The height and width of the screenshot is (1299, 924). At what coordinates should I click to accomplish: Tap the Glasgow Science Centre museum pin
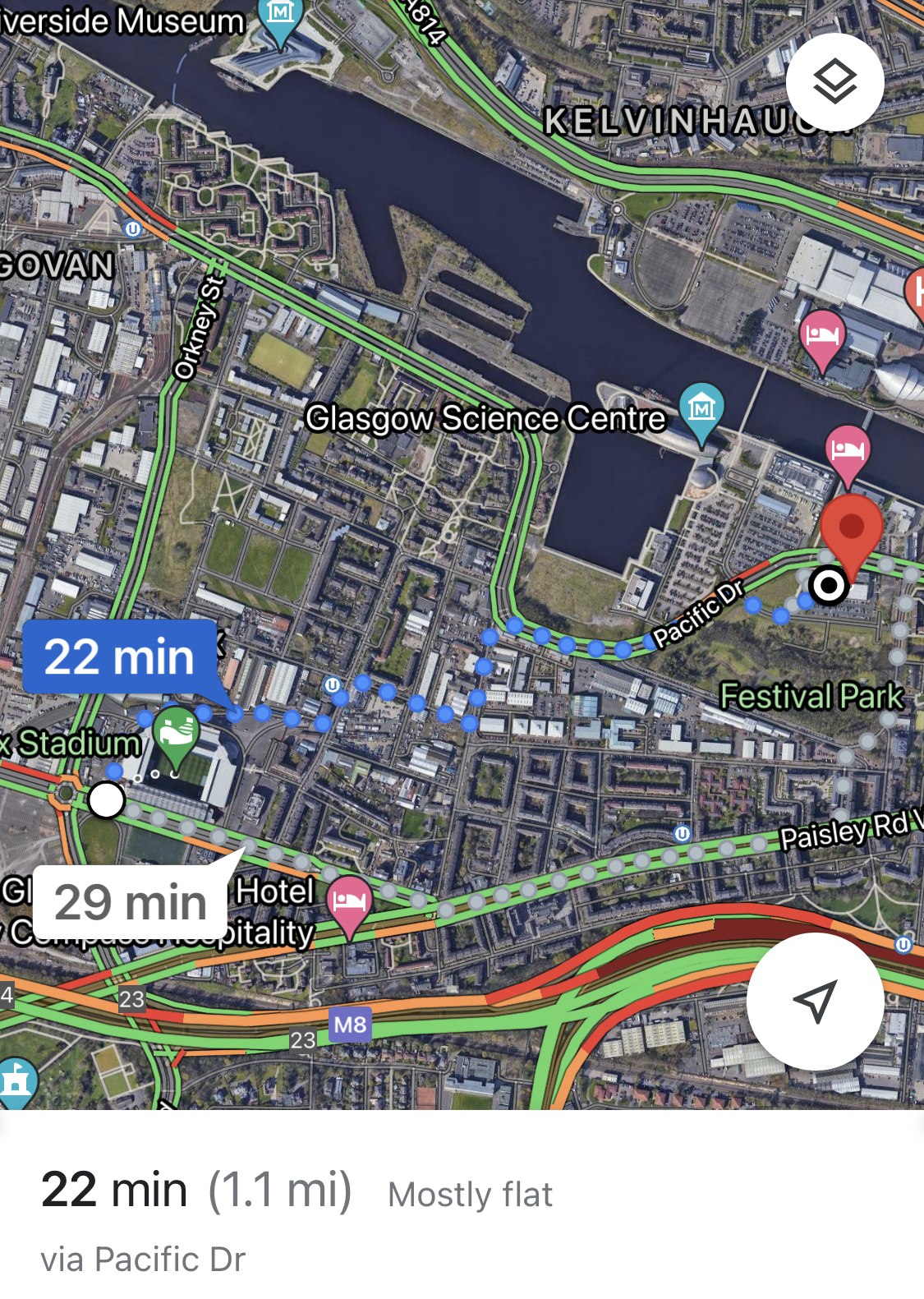point(701,408)
